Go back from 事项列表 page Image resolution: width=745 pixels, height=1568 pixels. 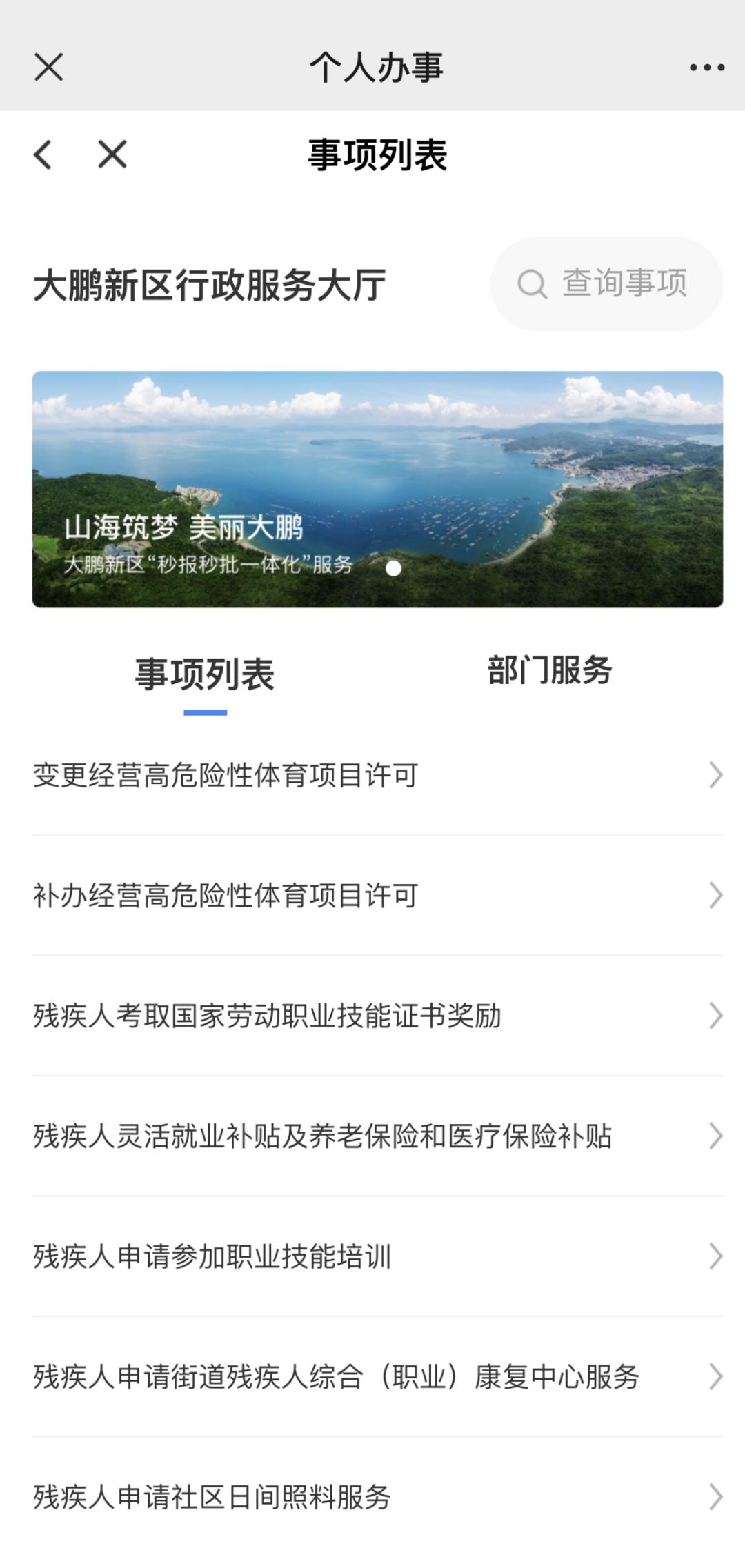coord(43,154)
